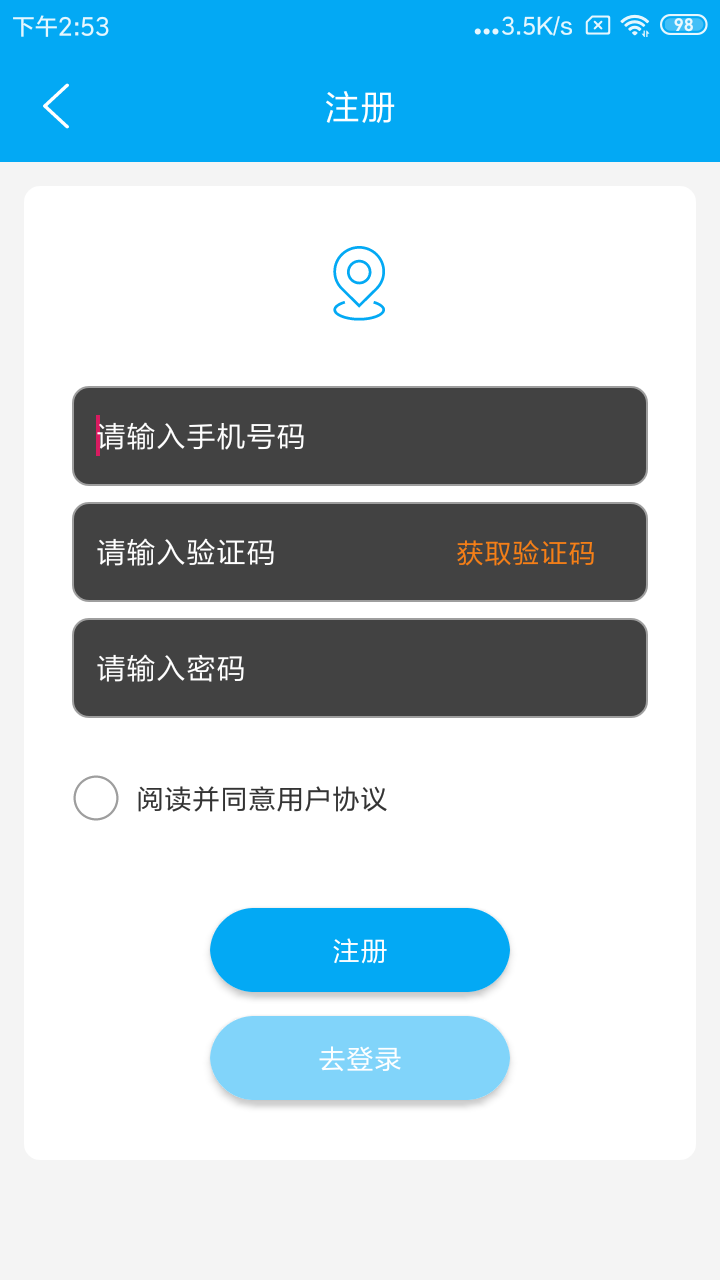Screen dimensions: 720x1280
Task: Click the Wi-Fi icon in status bar
Action: click(634, 26)
